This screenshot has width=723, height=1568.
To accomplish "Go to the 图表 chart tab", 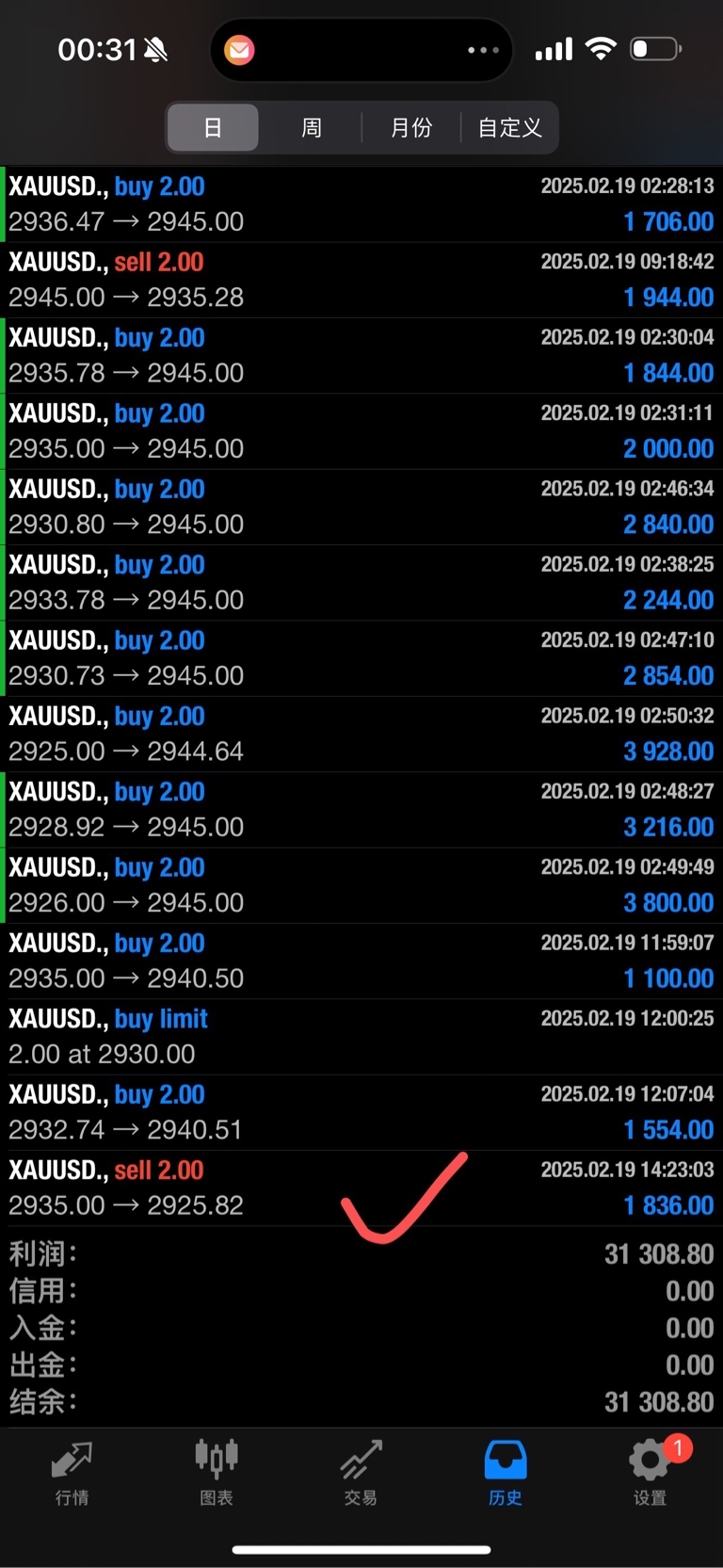I will [x=217, y=1472].
